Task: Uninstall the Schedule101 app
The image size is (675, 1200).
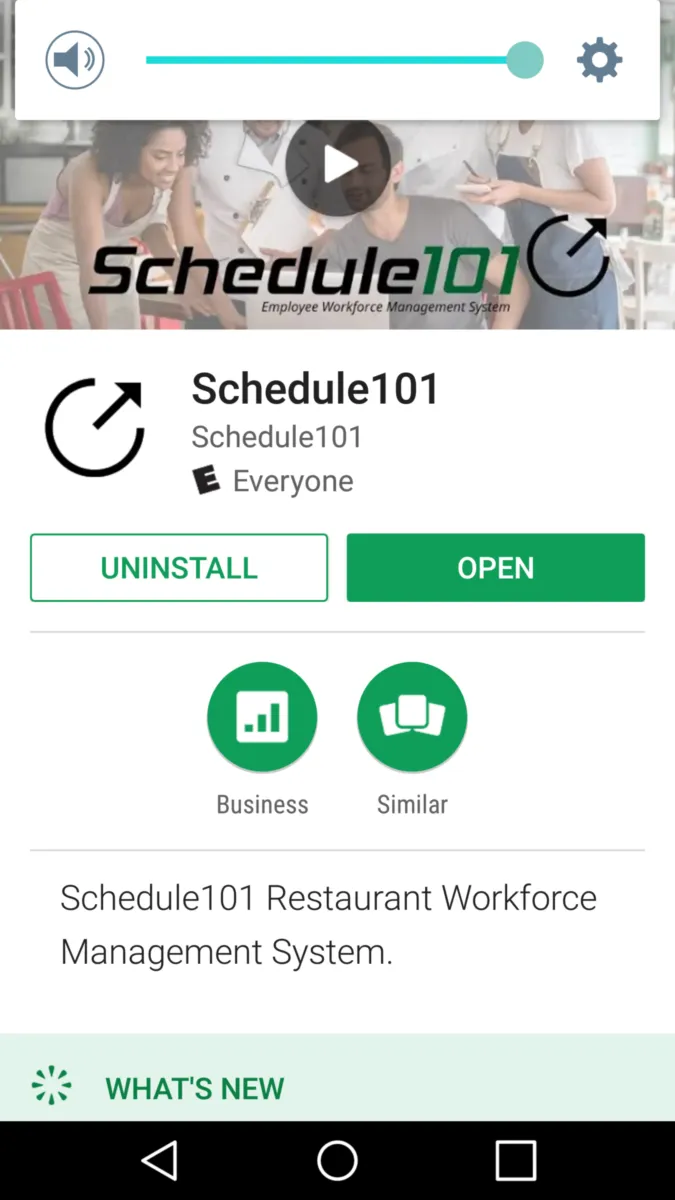Action: pos(179,568)
